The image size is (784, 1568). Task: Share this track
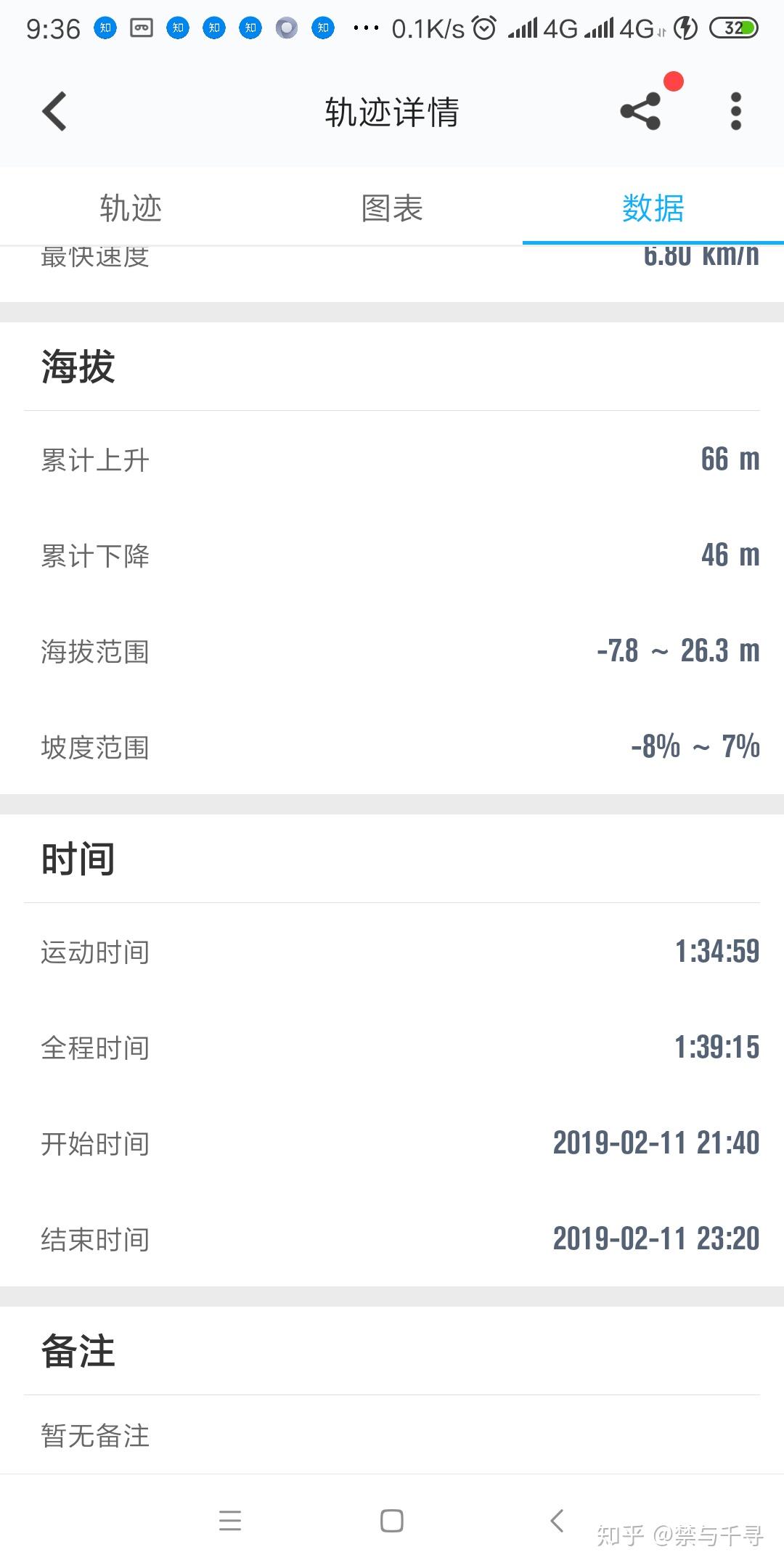tap(641, 111)
